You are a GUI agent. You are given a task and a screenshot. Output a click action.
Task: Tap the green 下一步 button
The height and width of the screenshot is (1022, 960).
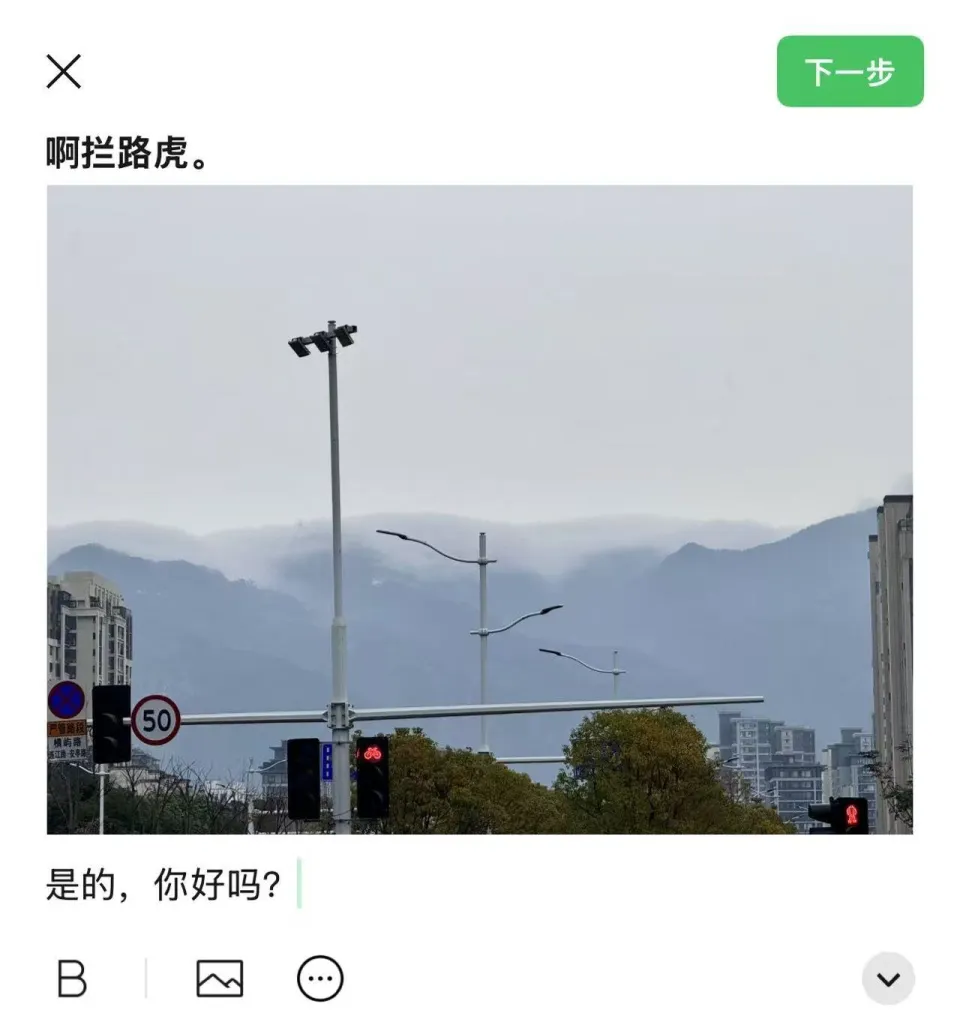849,72
